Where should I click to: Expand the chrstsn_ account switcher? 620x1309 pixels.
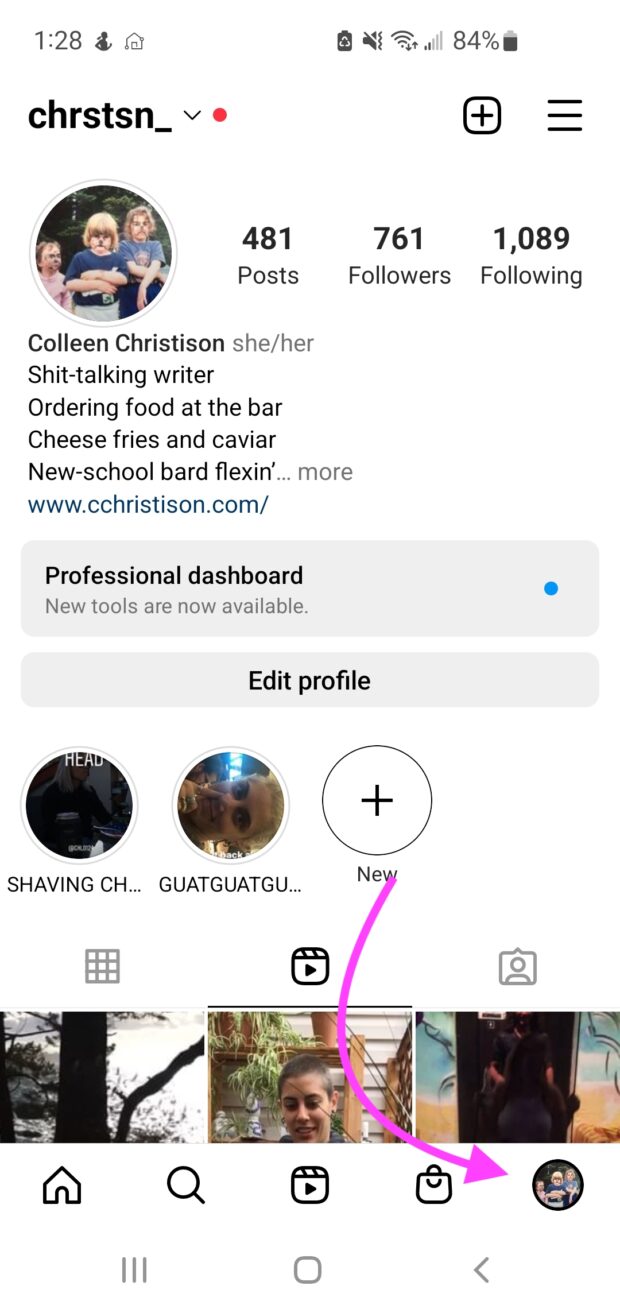pos(192,116)
